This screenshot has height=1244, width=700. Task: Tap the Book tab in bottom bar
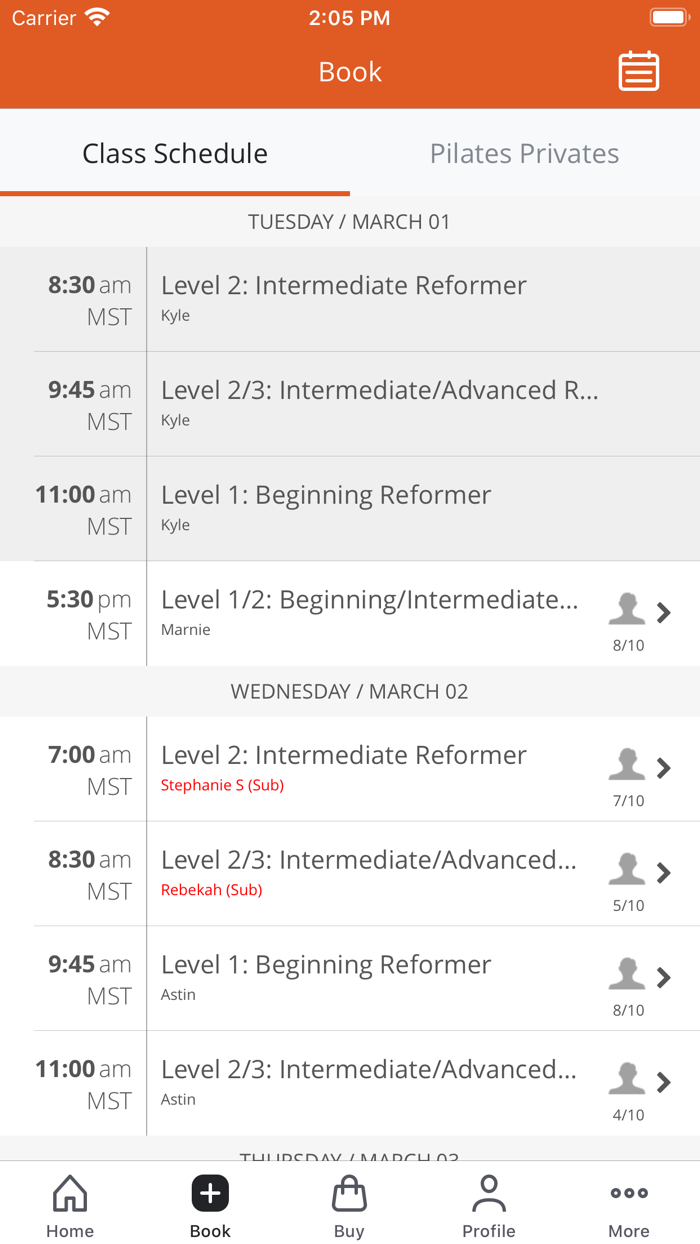click(210, 1207)
